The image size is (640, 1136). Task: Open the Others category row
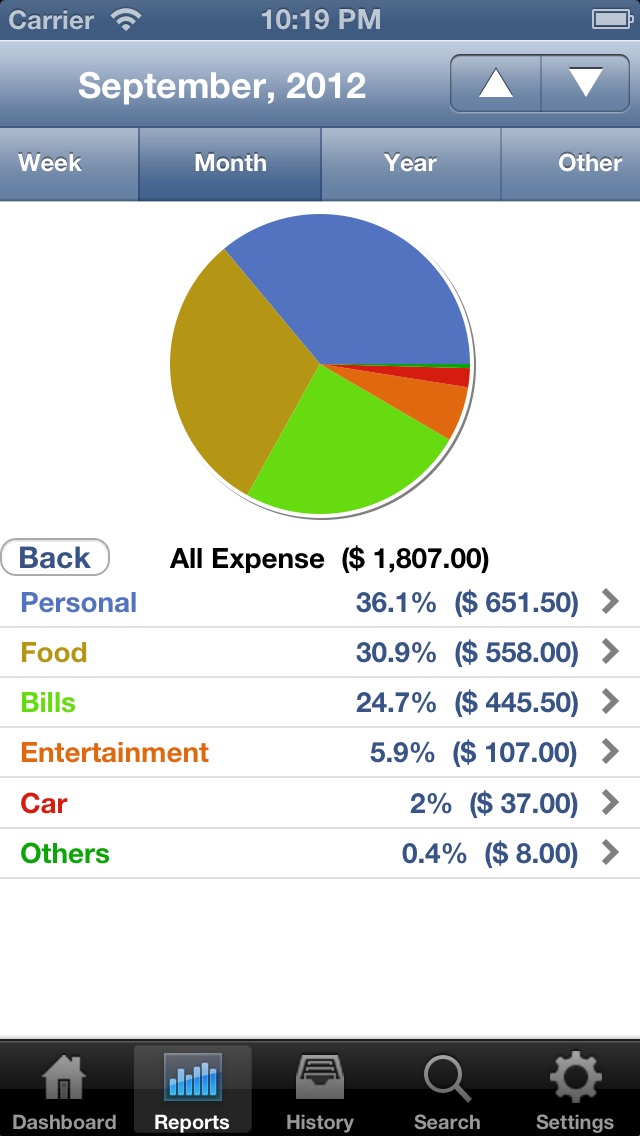click(x=320, y=853)
